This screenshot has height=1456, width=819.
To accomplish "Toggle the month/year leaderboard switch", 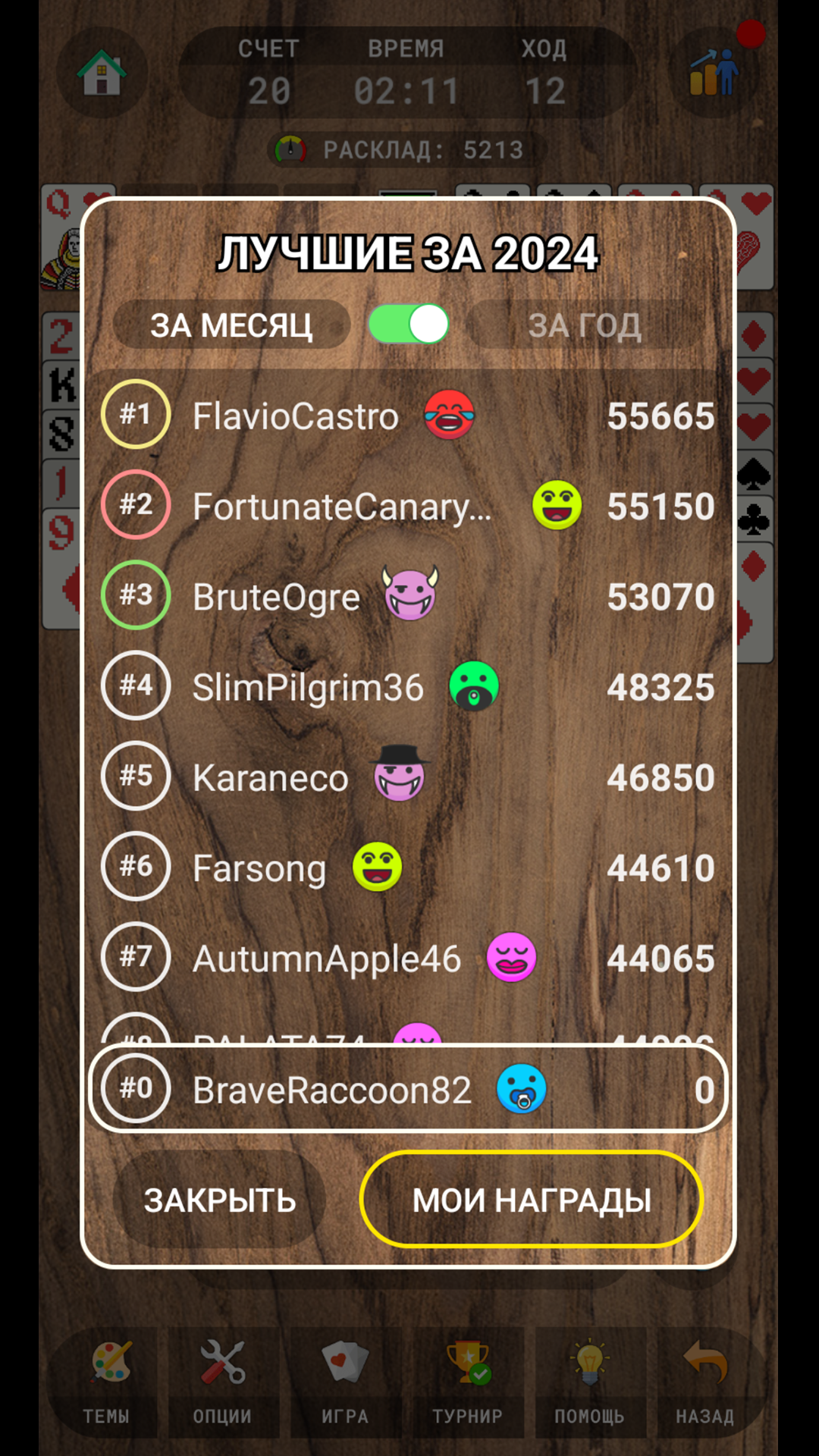I will coord(409,325).
